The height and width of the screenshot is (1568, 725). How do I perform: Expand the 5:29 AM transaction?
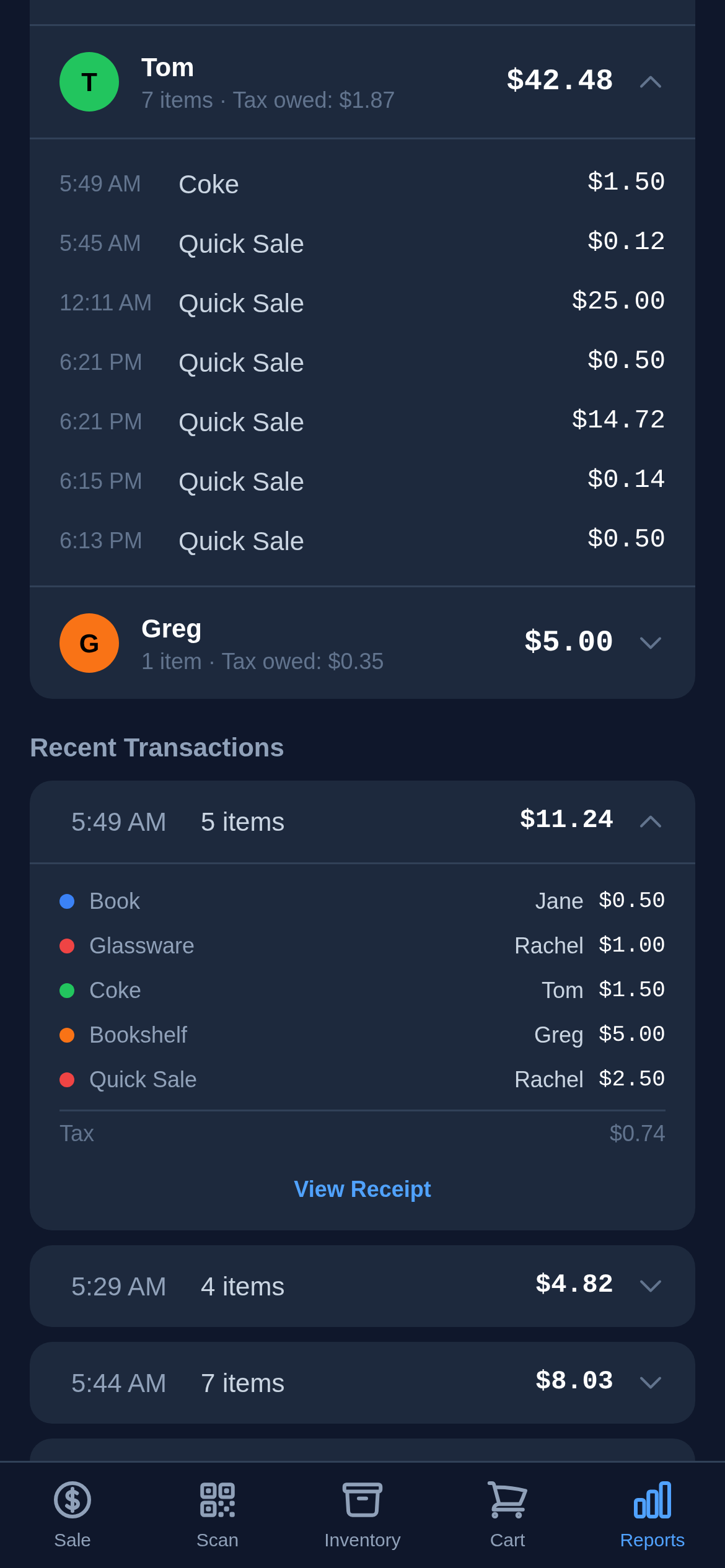(651, 1285)
